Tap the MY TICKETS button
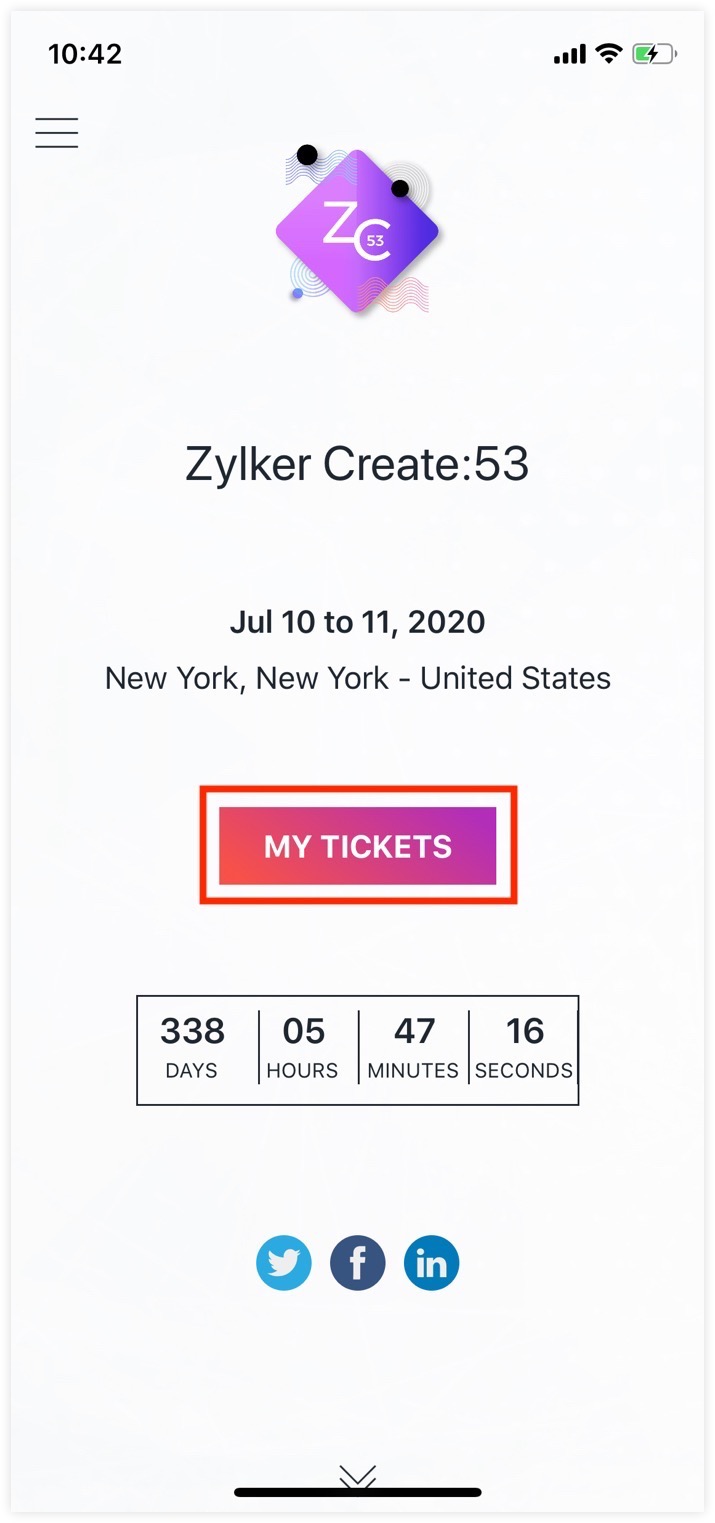Viewport: 715px width, 1523px height. (358, 846)
